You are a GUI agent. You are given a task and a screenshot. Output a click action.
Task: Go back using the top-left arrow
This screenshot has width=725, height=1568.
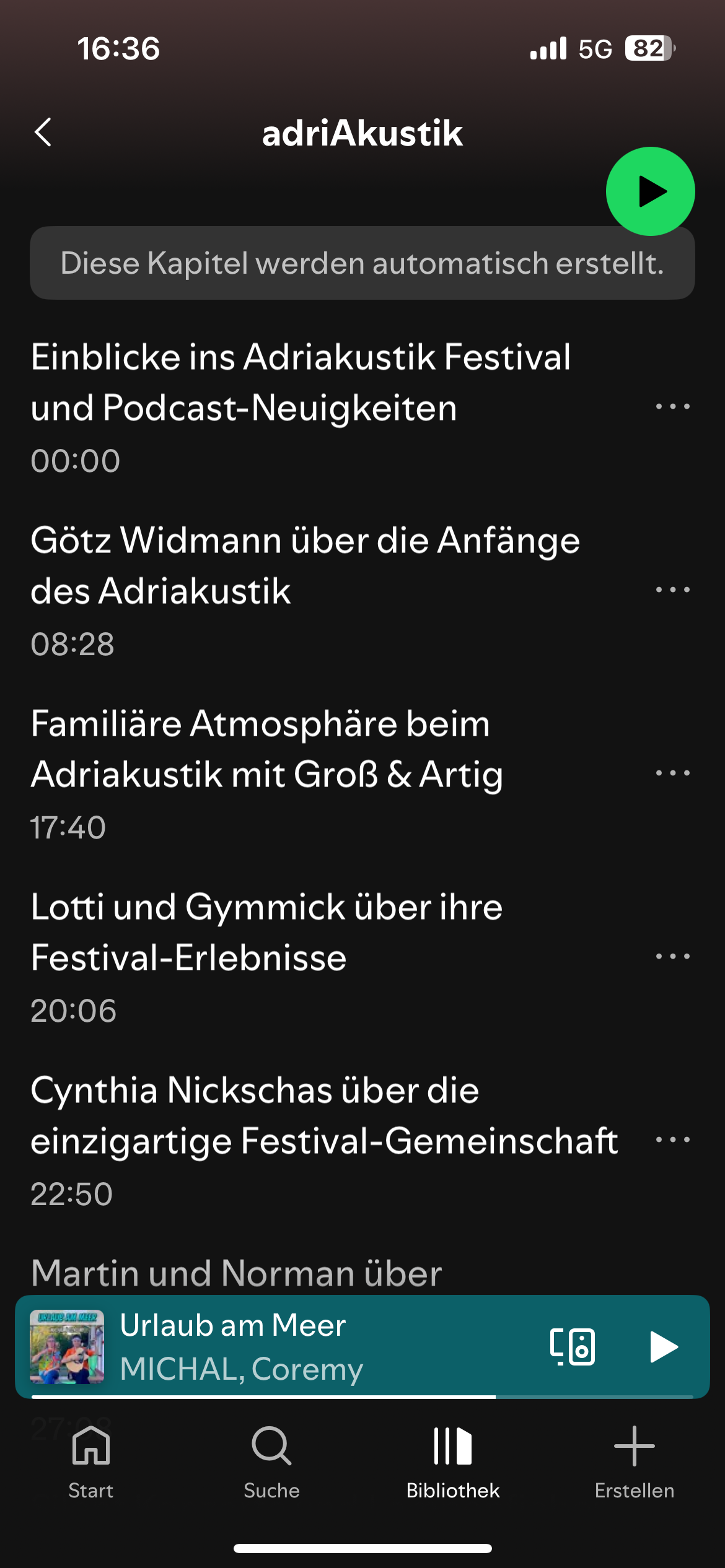click(x=43, y=133)
